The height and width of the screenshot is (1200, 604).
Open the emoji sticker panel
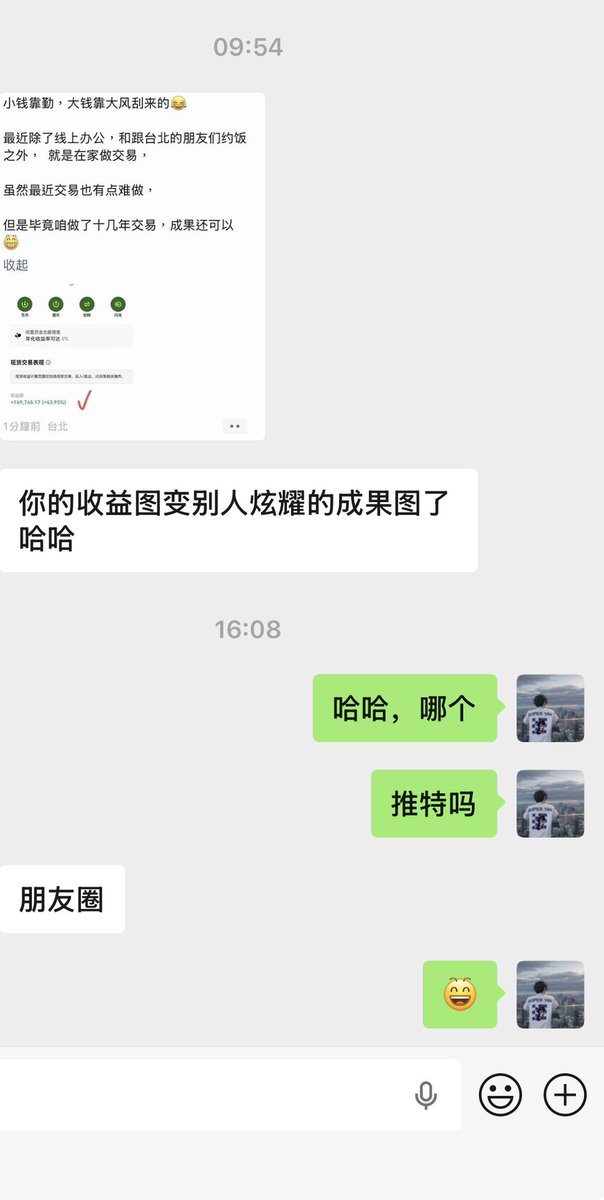point(500,1096)
